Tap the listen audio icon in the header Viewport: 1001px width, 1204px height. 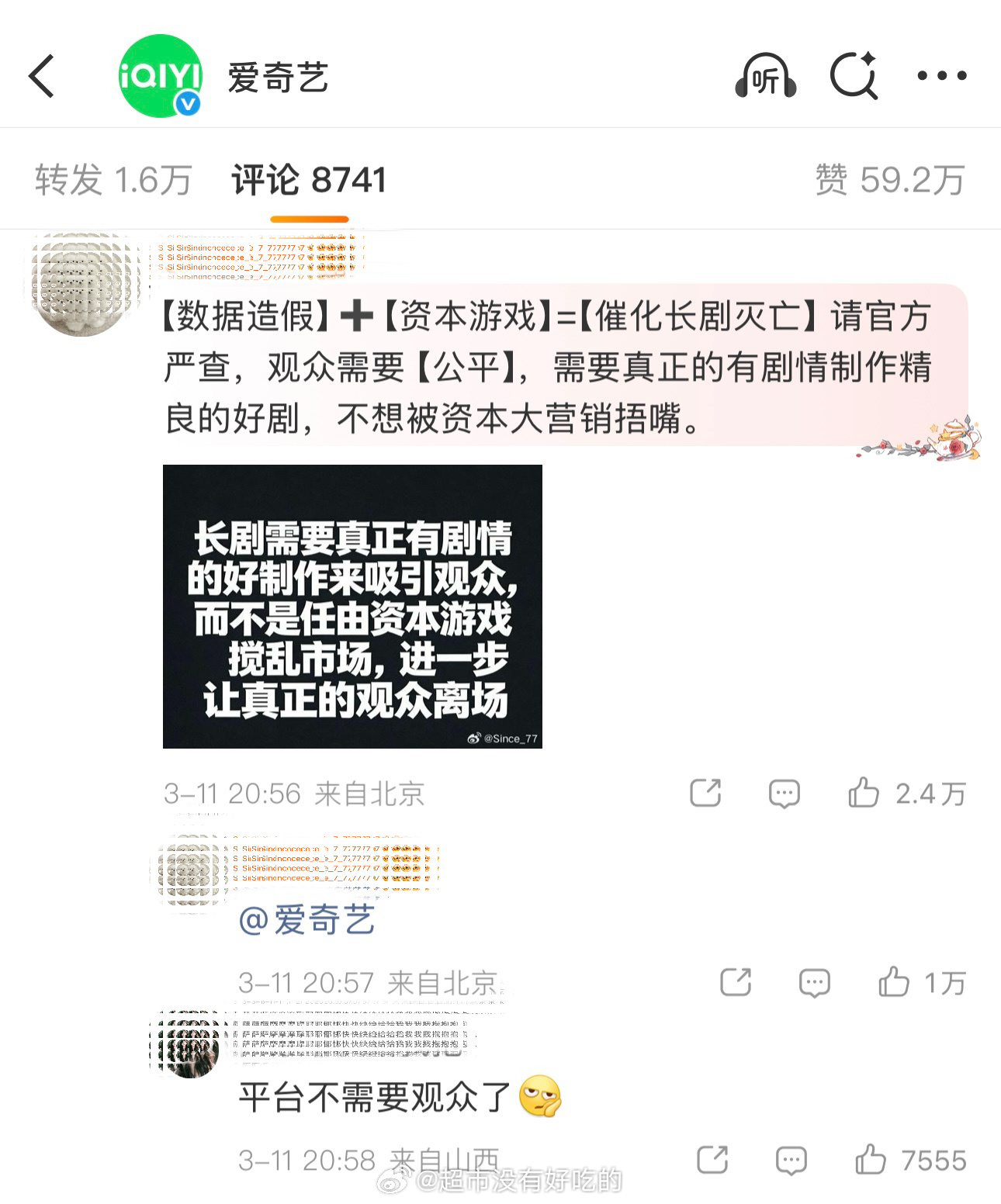coord(764,75)
